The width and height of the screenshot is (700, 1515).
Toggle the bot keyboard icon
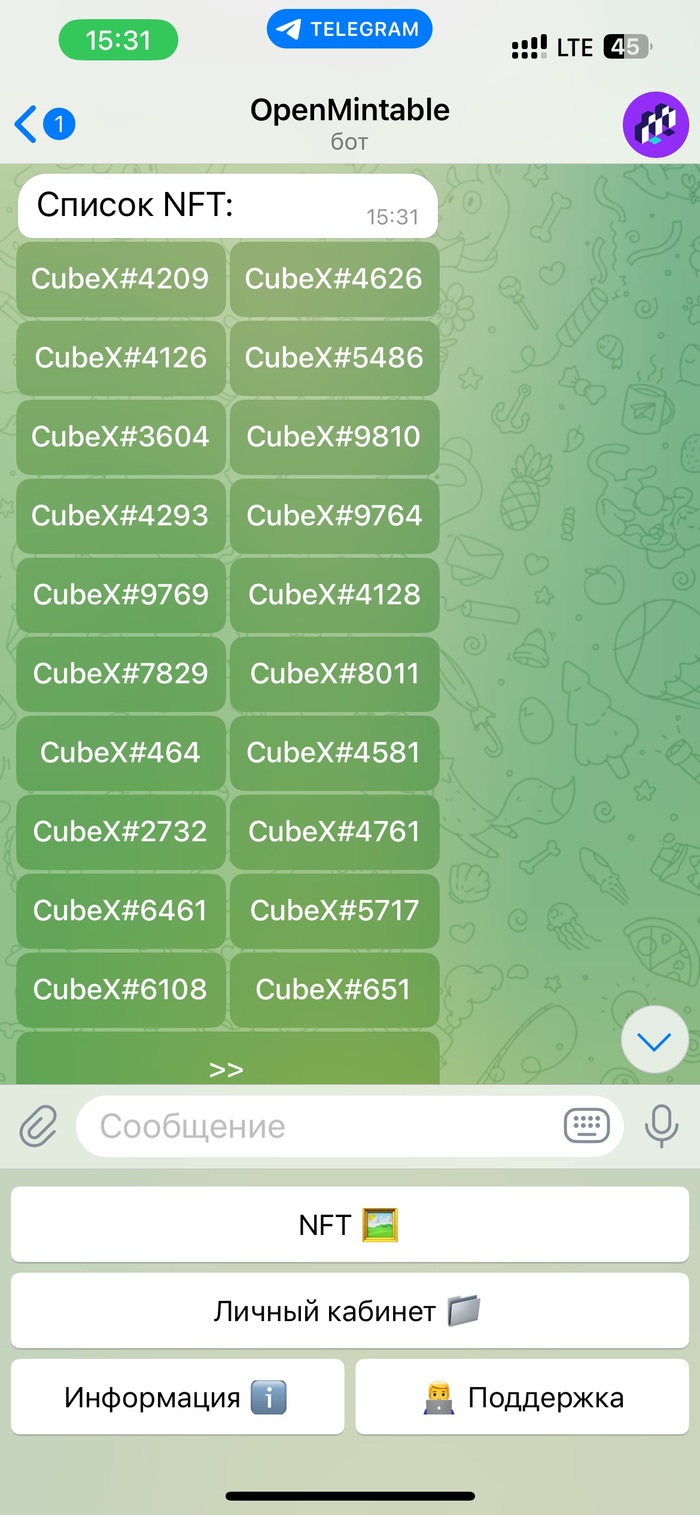click(x=586, y=1126)
